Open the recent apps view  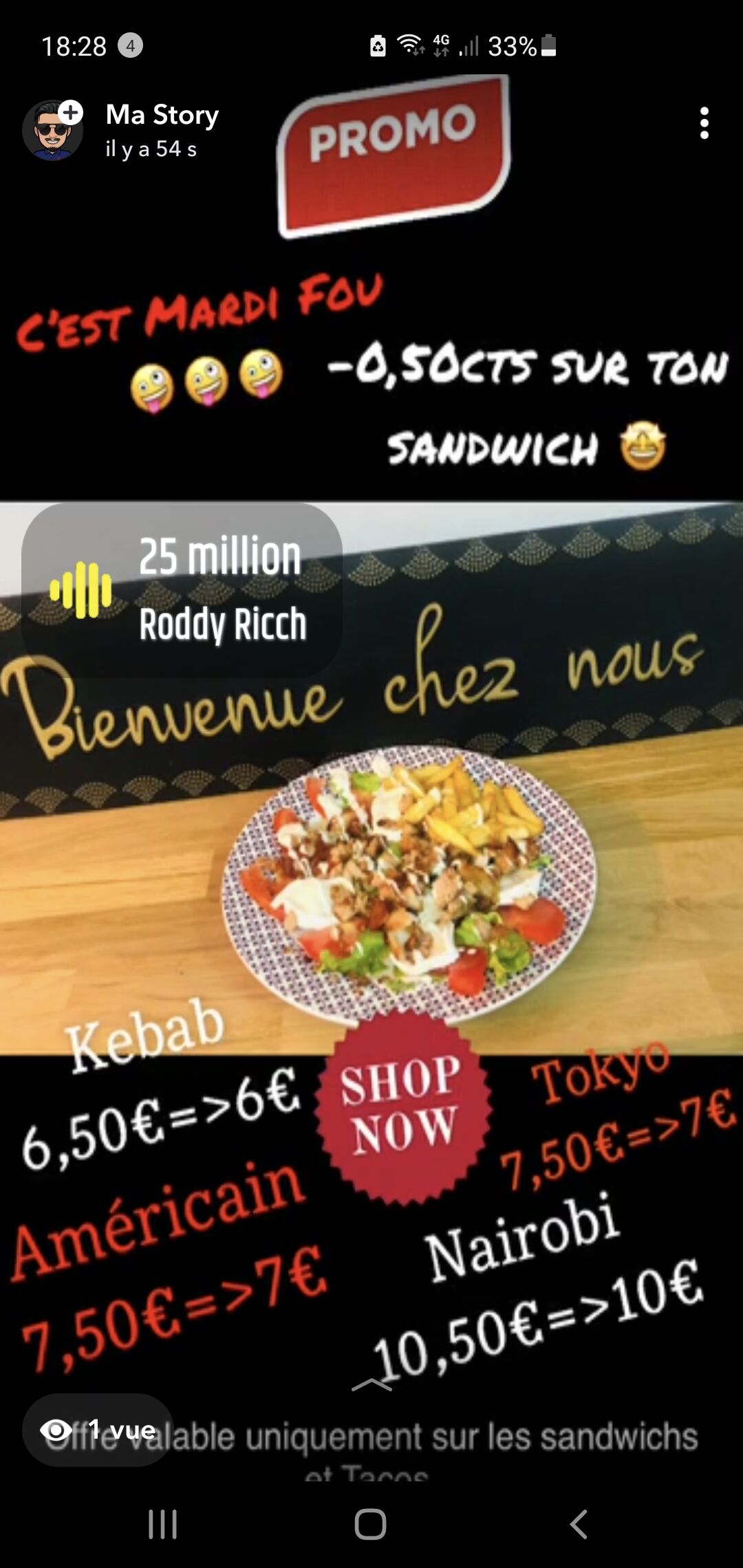(163, 1524)
